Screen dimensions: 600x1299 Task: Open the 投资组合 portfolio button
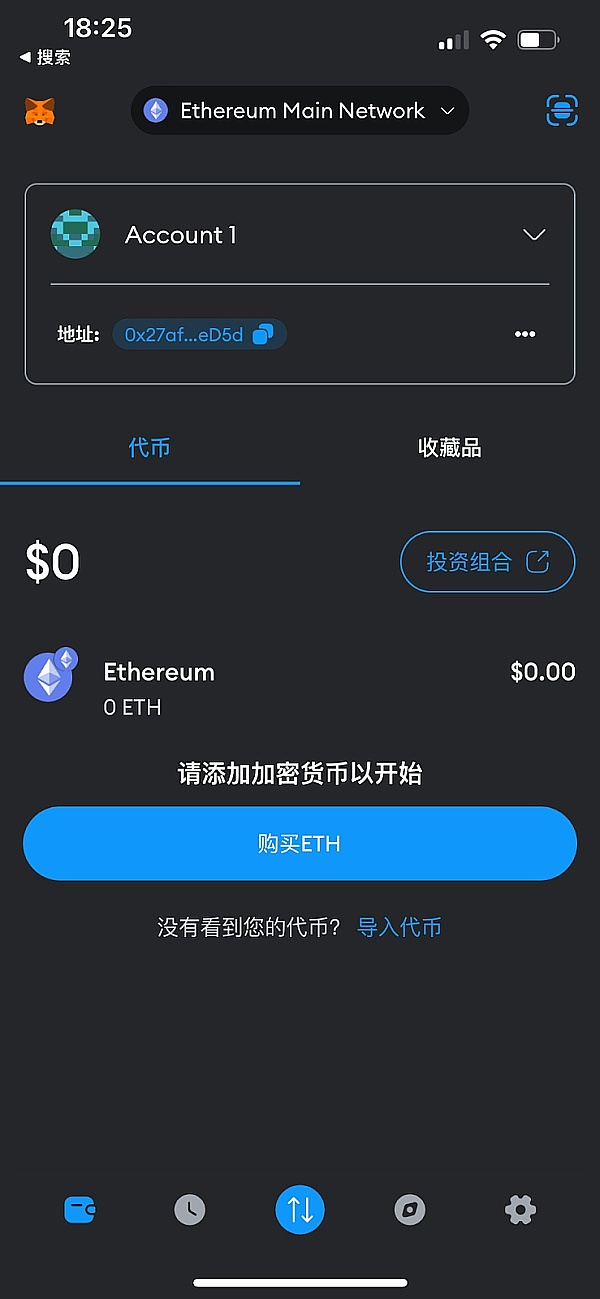(x=487, y=562)
